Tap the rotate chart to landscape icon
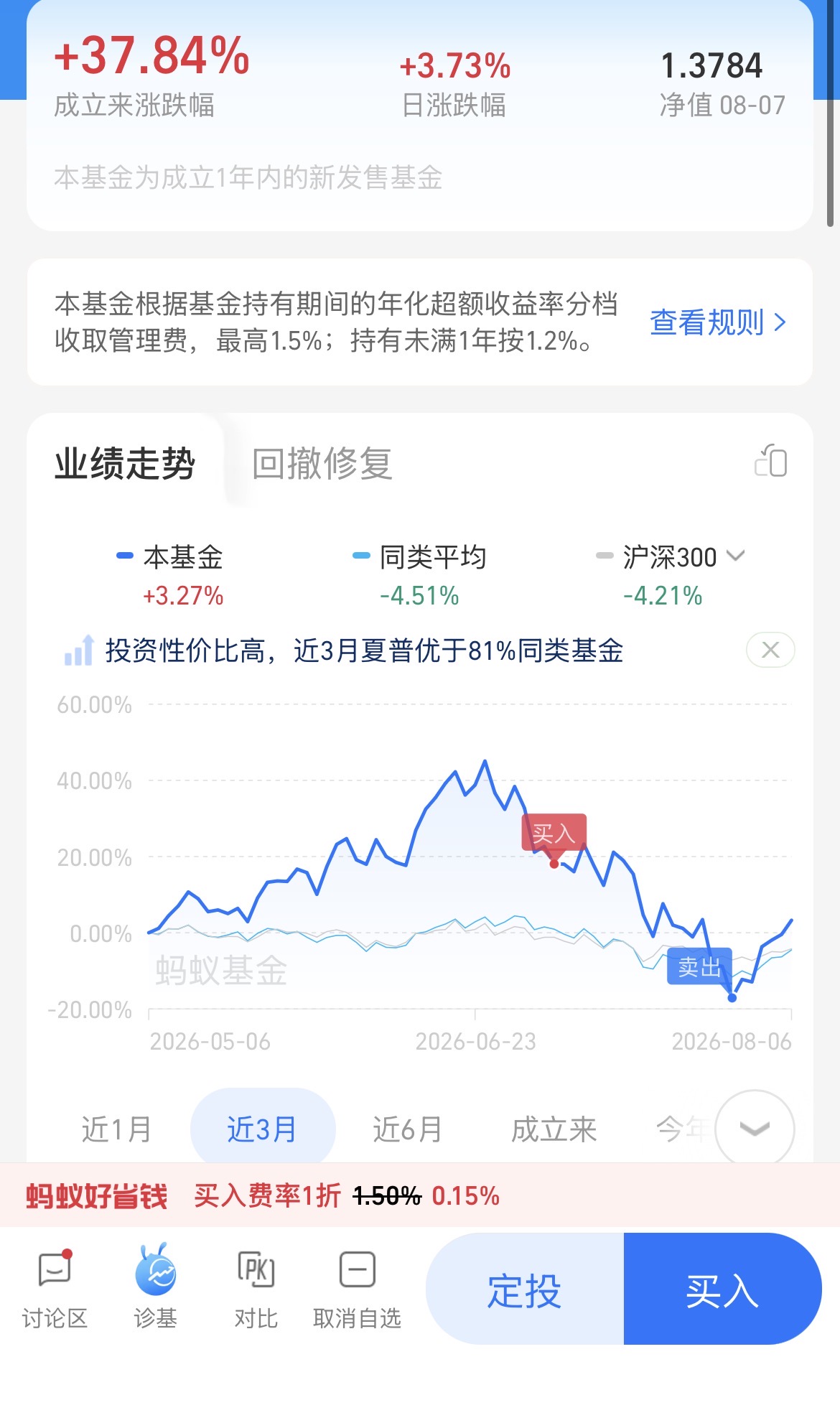 coord(770,461)
